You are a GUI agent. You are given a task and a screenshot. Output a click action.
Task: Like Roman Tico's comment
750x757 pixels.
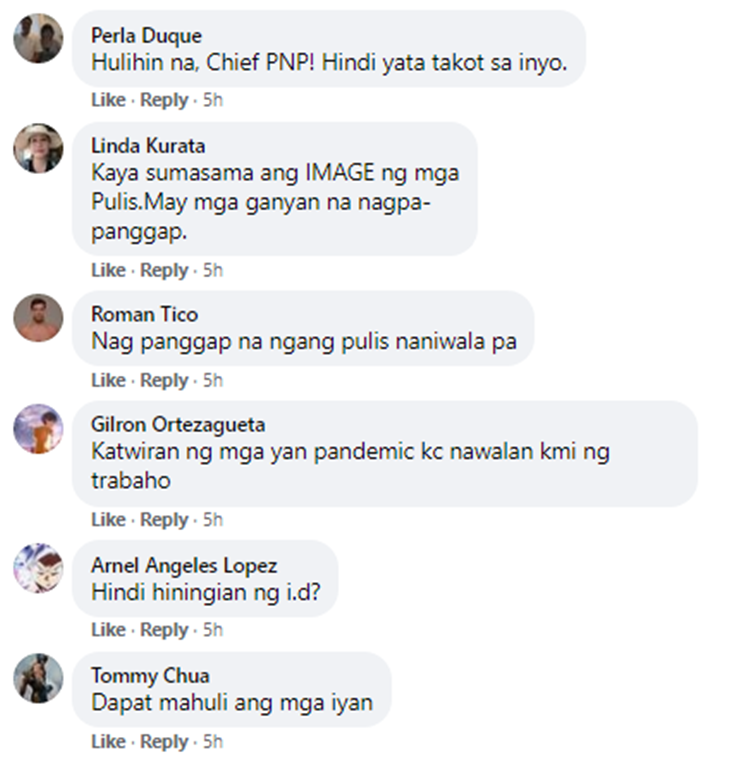[108, 380]
